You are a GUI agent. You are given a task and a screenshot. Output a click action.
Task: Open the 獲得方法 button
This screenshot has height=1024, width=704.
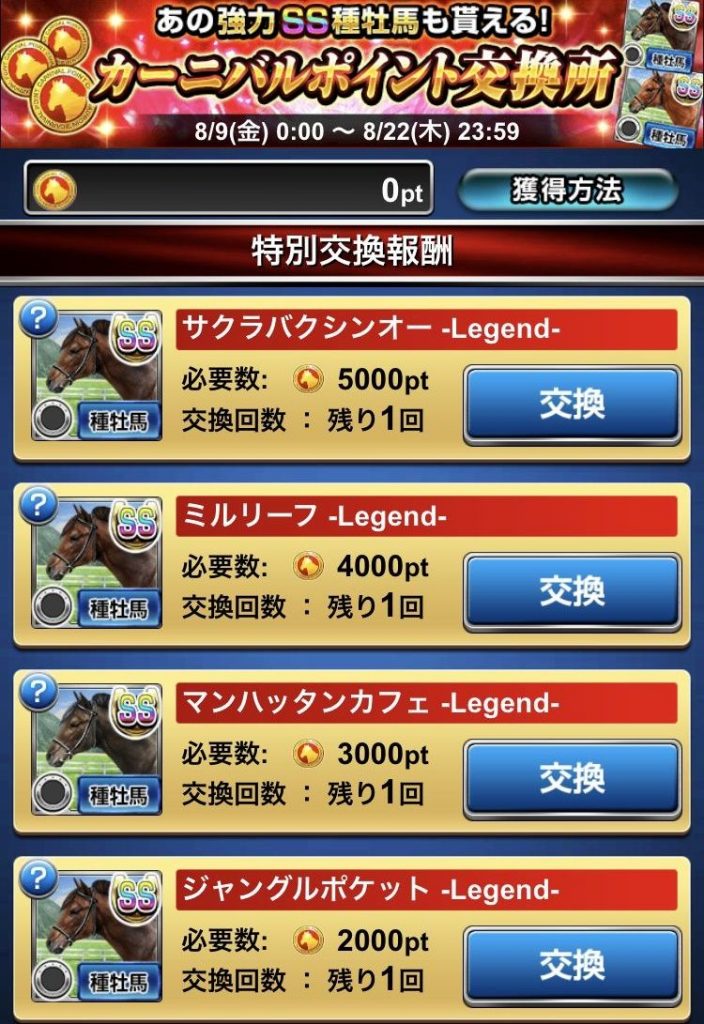tap(567, 191)
